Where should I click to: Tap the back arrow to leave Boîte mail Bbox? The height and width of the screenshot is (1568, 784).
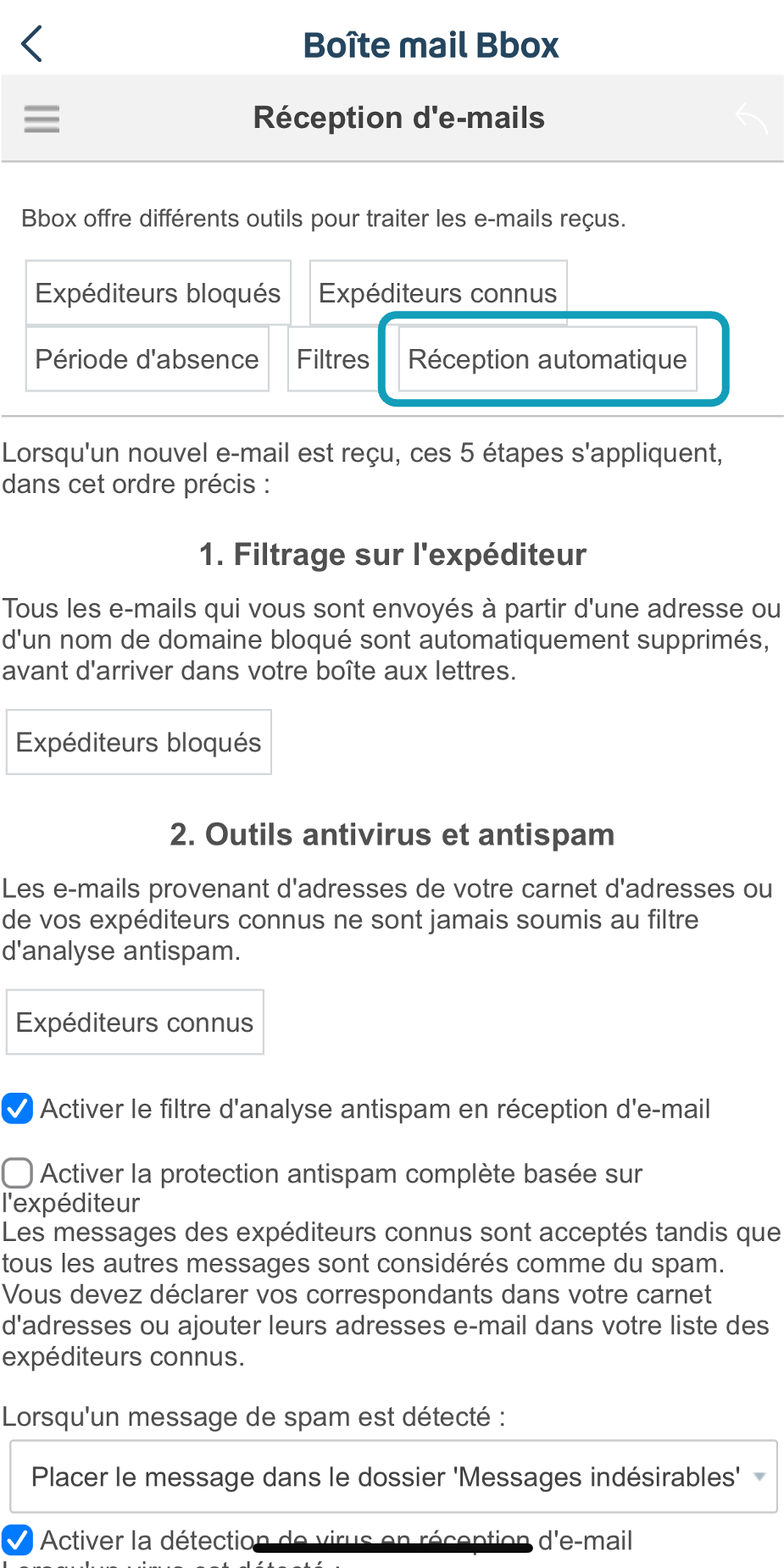coord(32,42)
